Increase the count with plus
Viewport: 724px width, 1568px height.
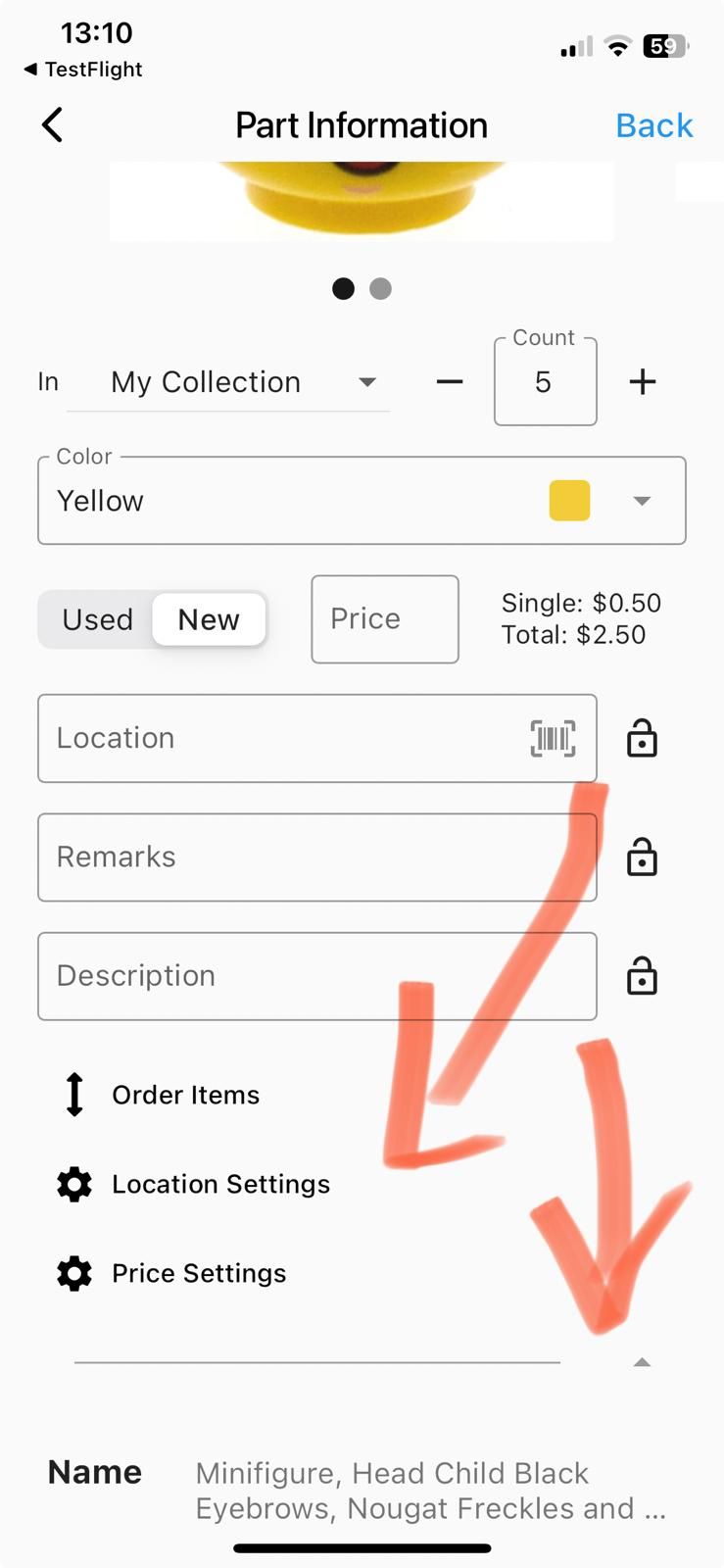click(643, 382)
